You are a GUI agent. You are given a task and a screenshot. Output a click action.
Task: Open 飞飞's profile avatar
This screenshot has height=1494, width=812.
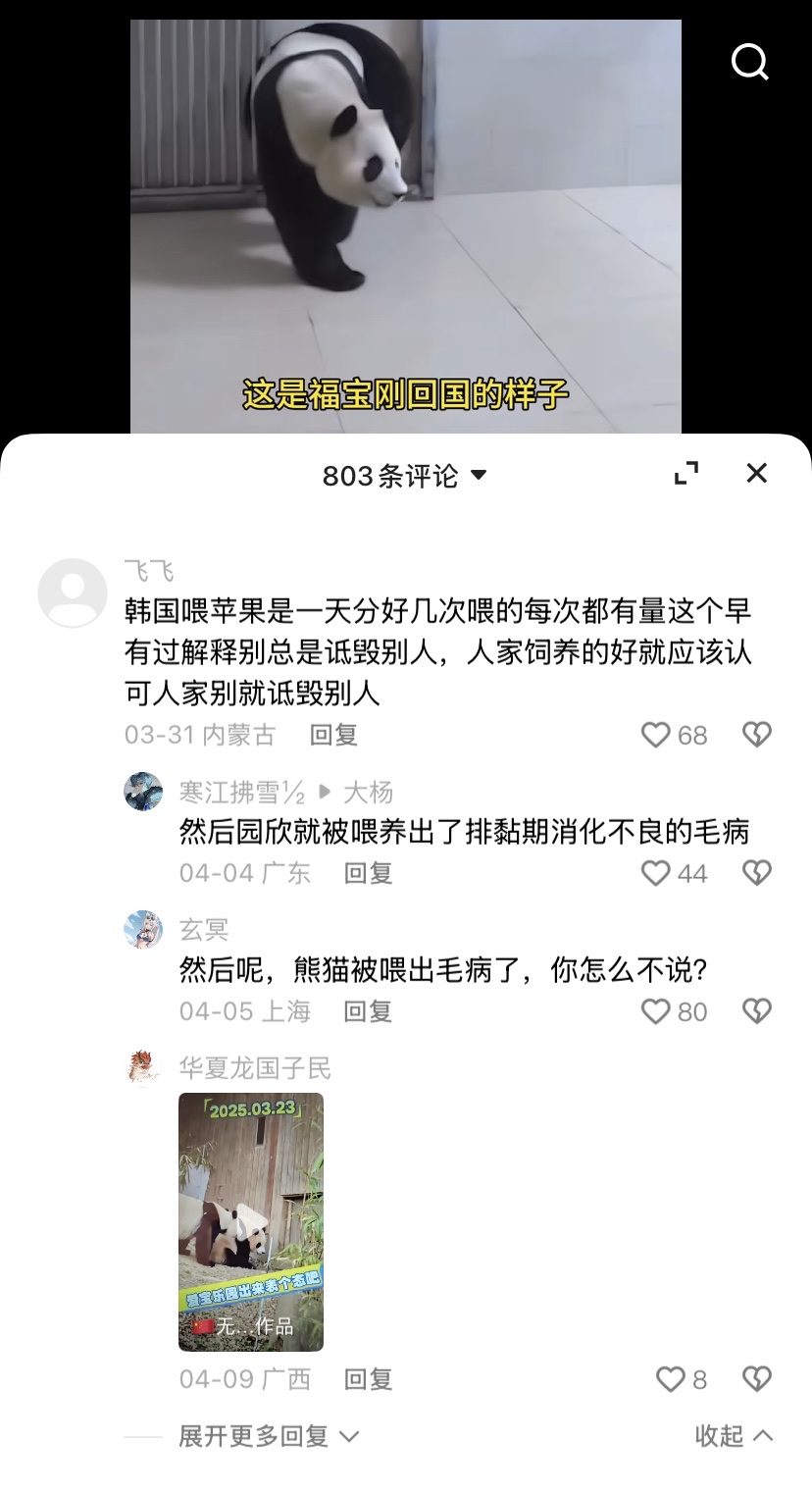pyautogui.click(x=73, y=592)
